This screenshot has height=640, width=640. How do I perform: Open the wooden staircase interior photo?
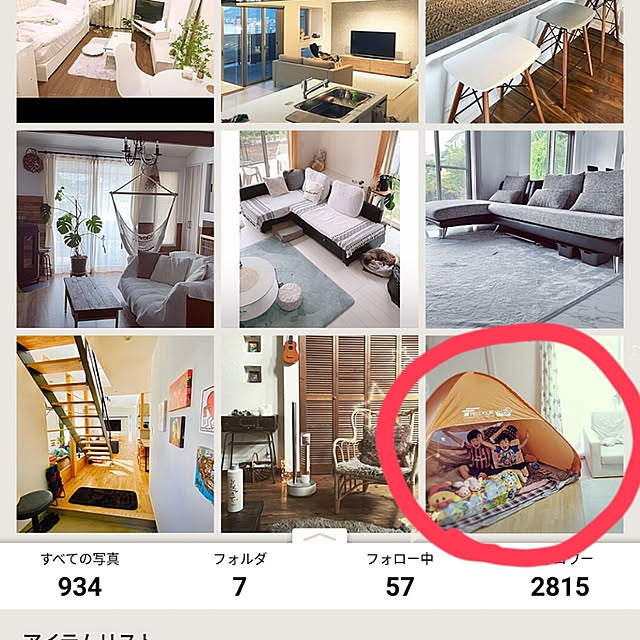coord(115,433)
